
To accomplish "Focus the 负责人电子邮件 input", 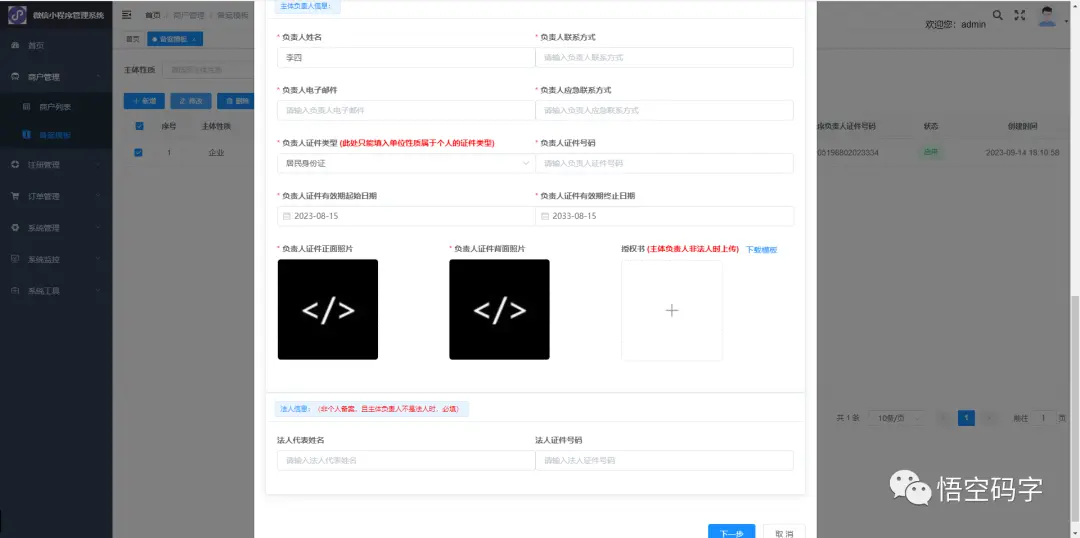I will [x=405, y=110].
